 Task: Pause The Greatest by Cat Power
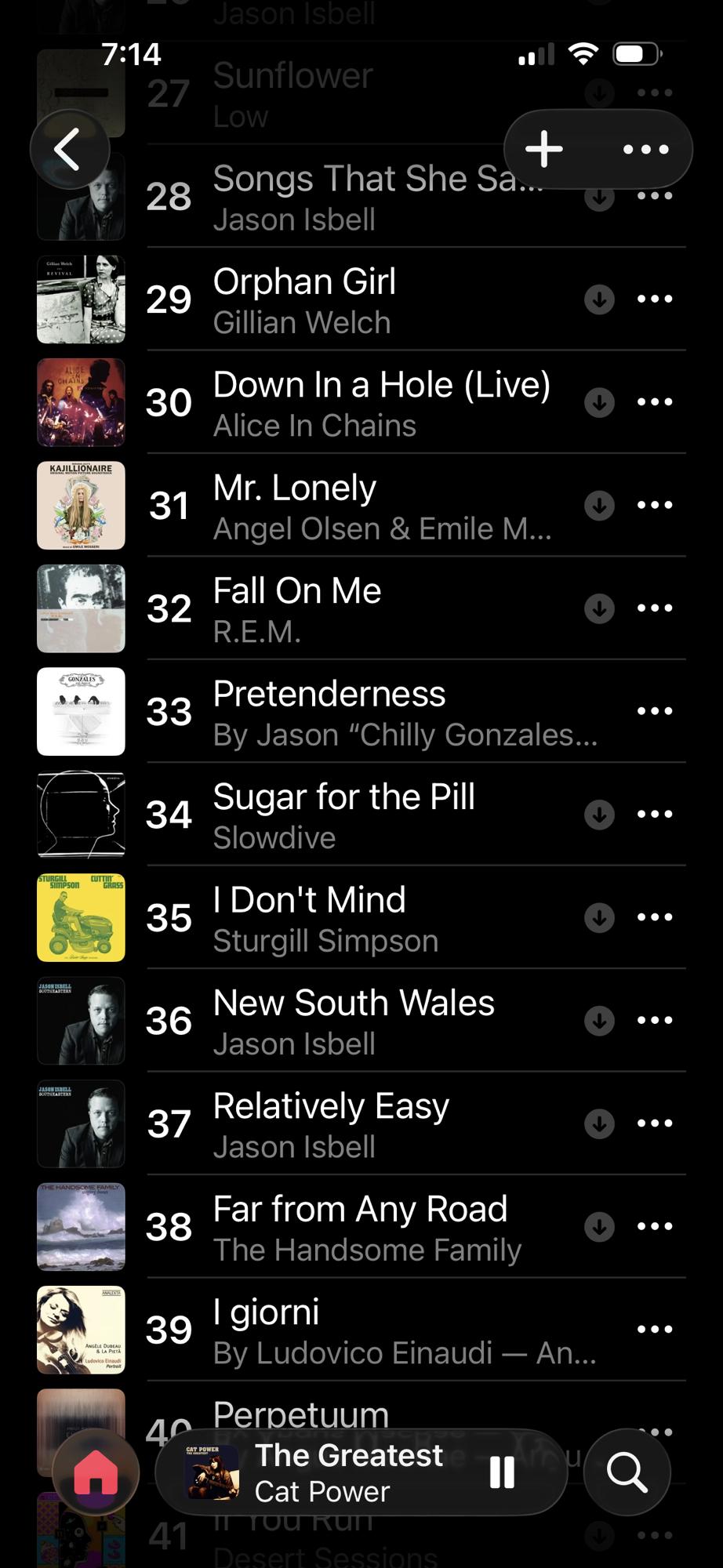[502, 1472]
